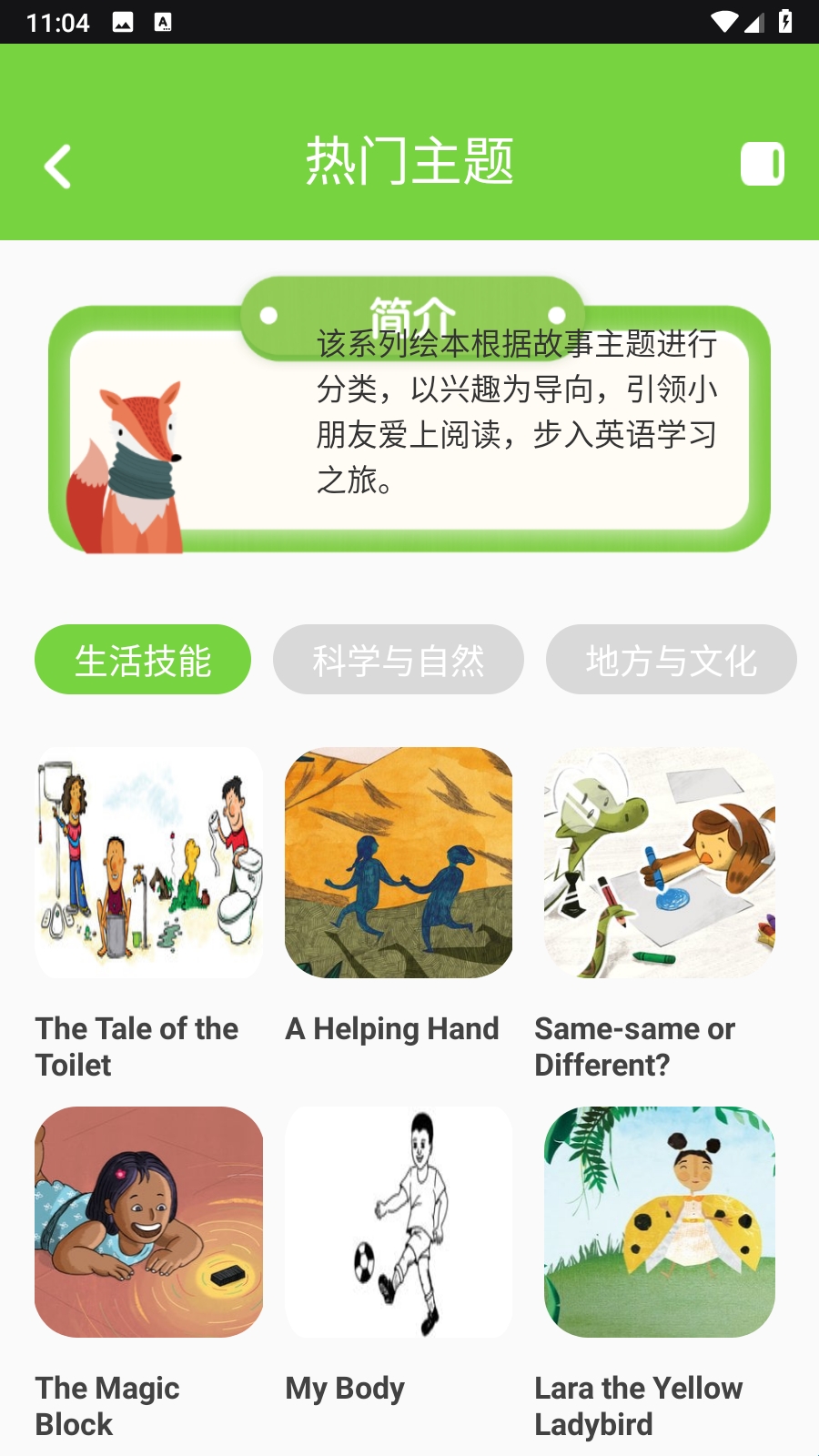Open The Magic Block book
The image size is (819, 1456).
point(149,1222)
